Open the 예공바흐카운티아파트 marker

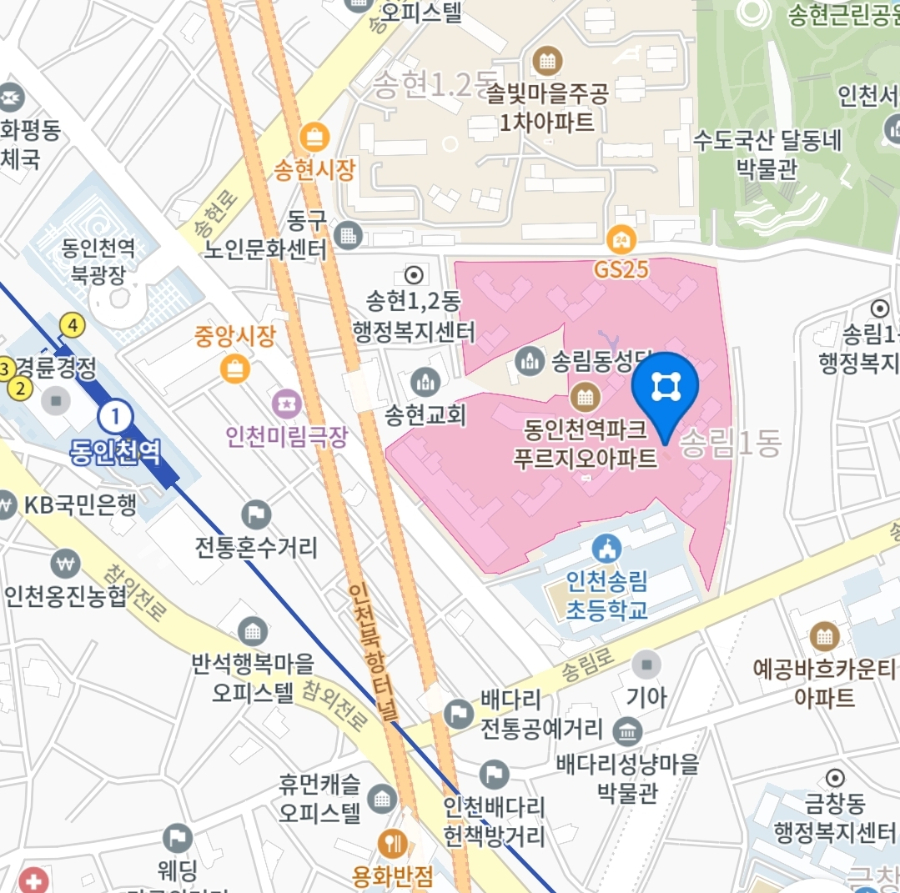824,634
